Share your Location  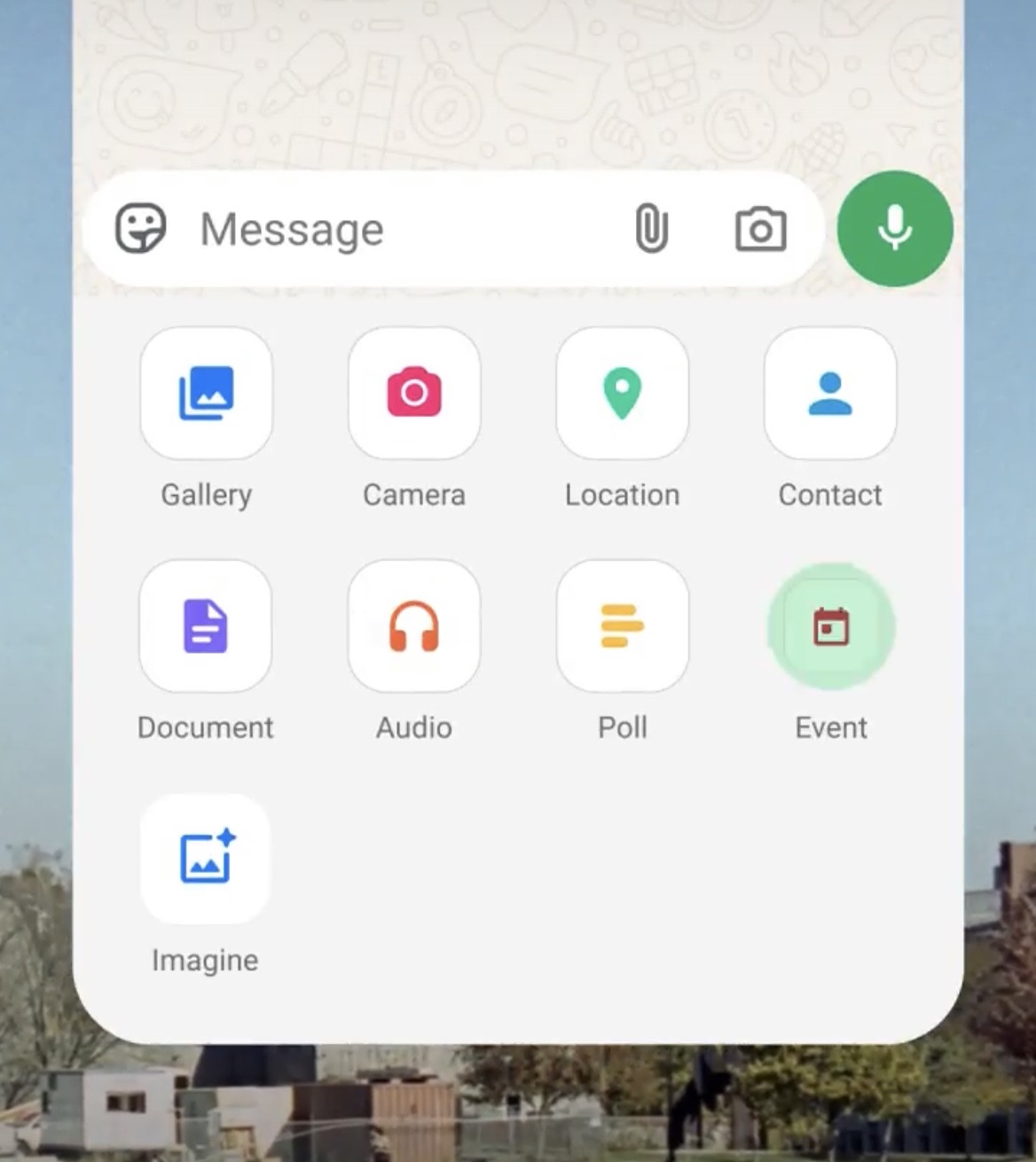622,393
